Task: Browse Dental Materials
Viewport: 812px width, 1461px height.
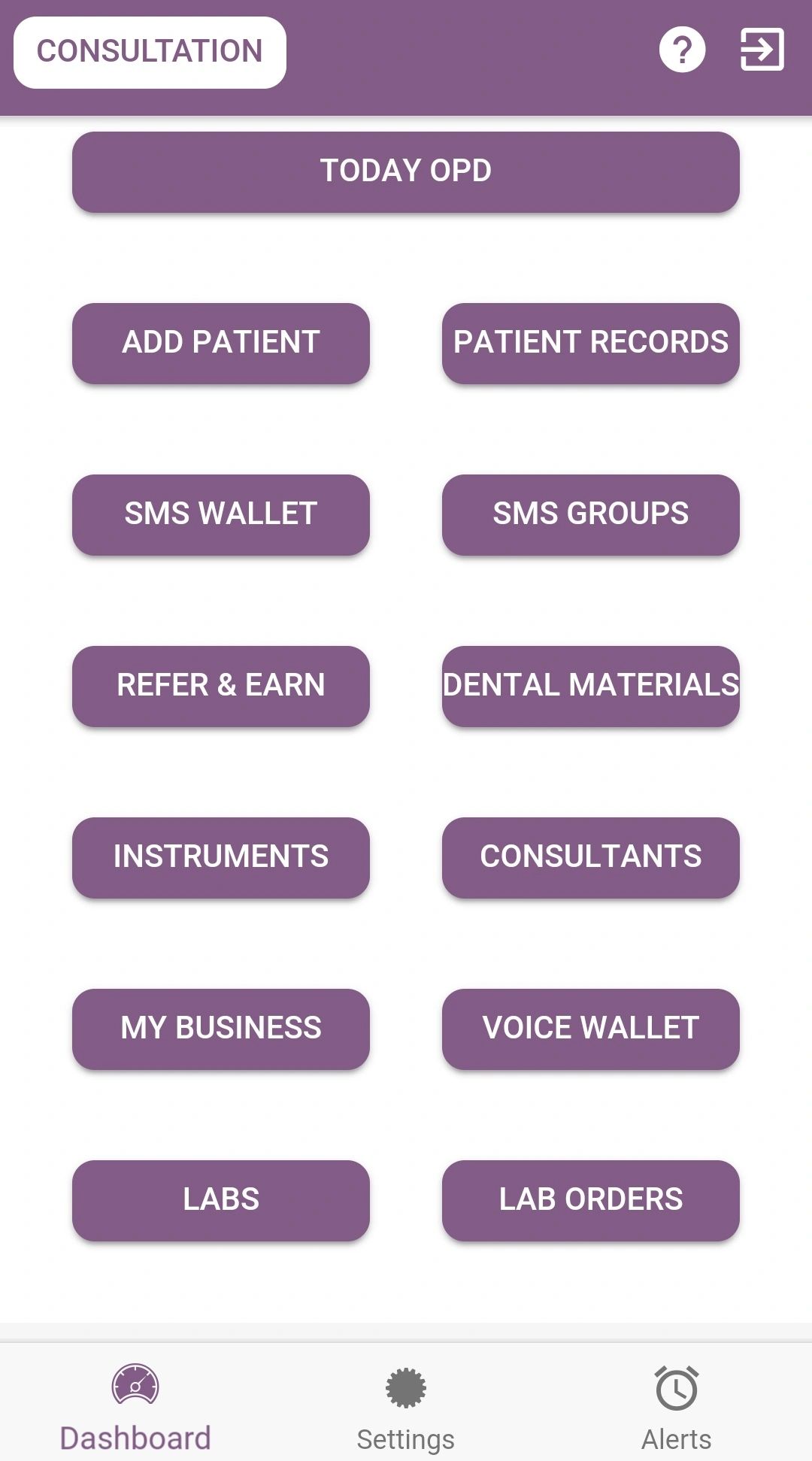Action: click(590, 686)
